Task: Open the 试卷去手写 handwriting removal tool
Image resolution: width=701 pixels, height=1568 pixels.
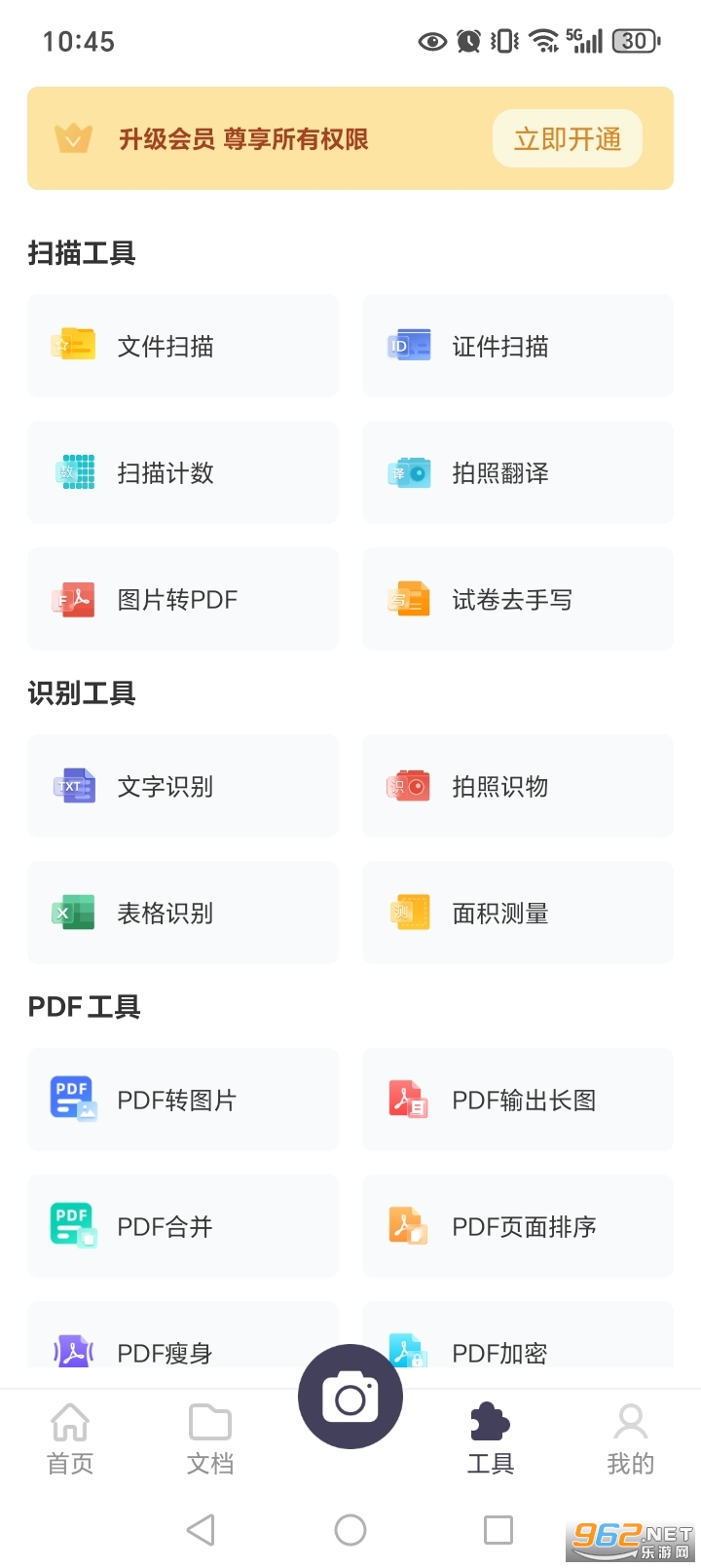Action: (x=516, y=599)
